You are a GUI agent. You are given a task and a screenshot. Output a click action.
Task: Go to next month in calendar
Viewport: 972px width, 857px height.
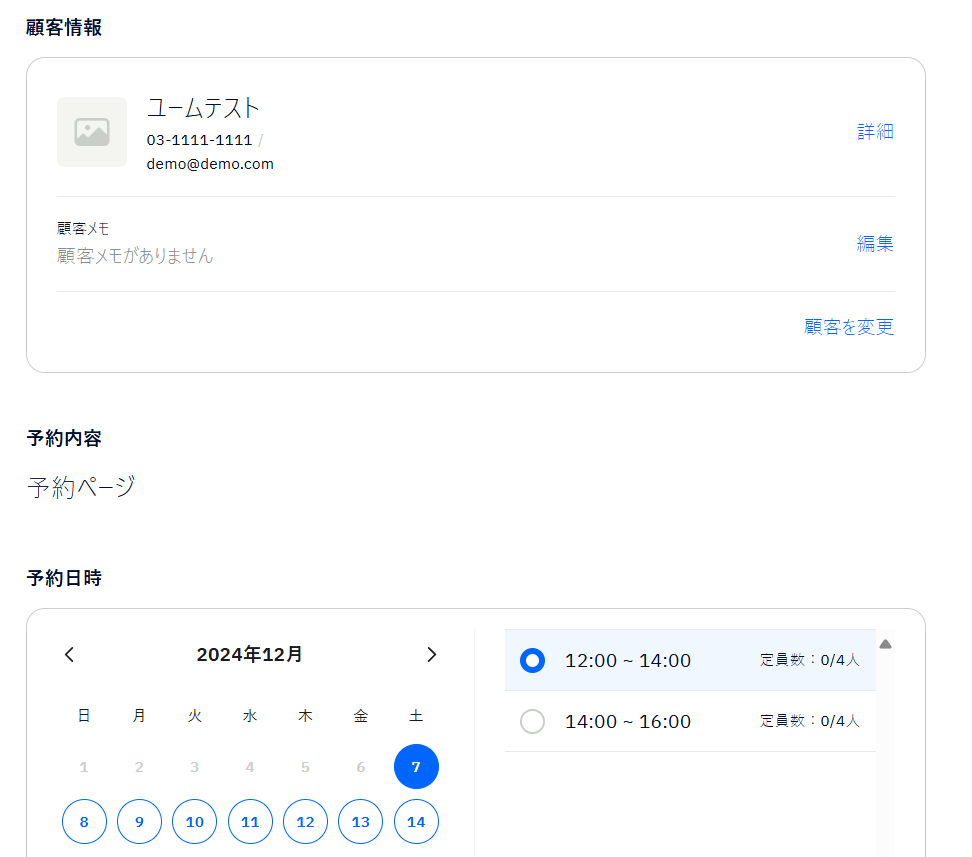point(431,655)
